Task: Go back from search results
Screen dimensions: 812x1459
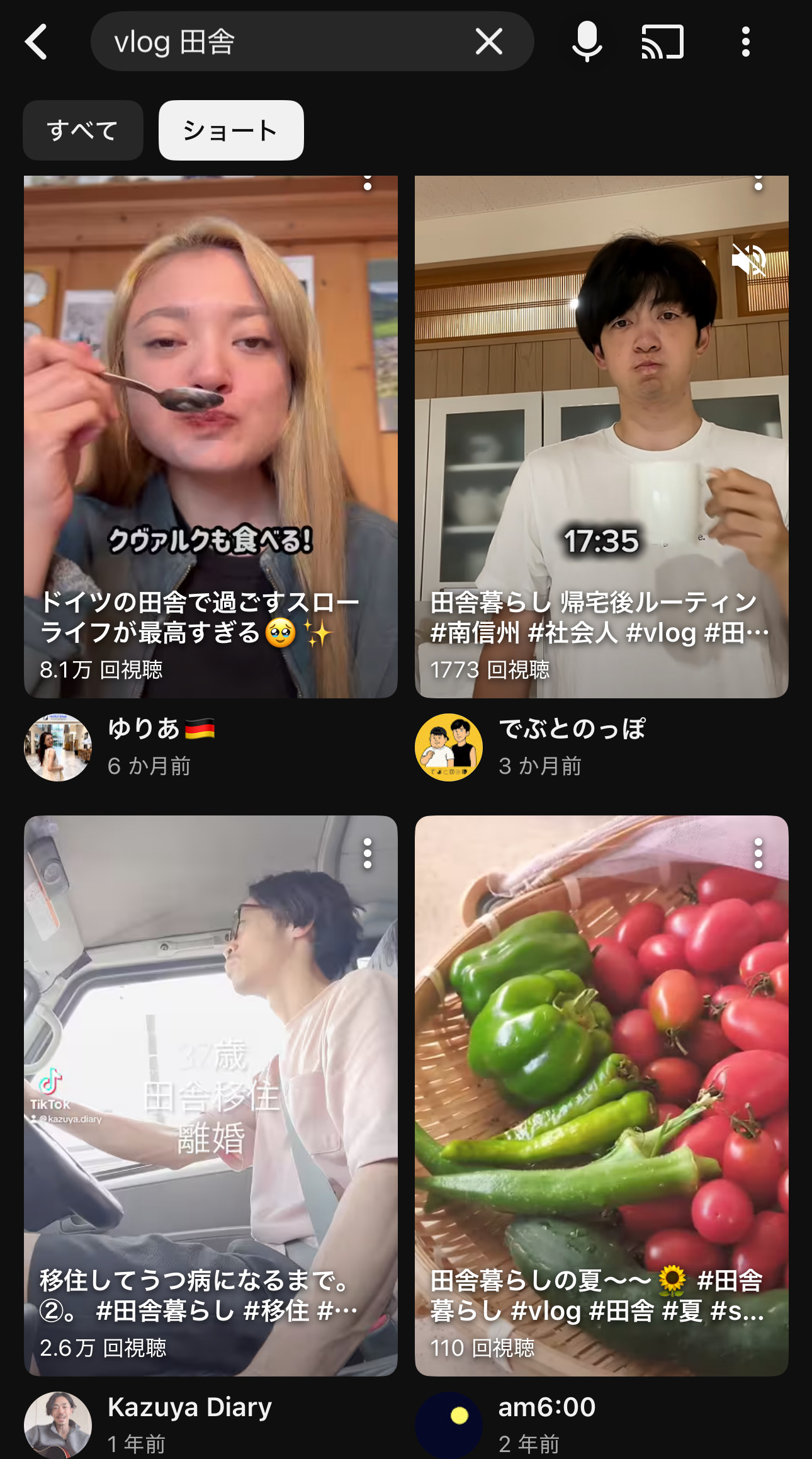Action: point(37,42)
